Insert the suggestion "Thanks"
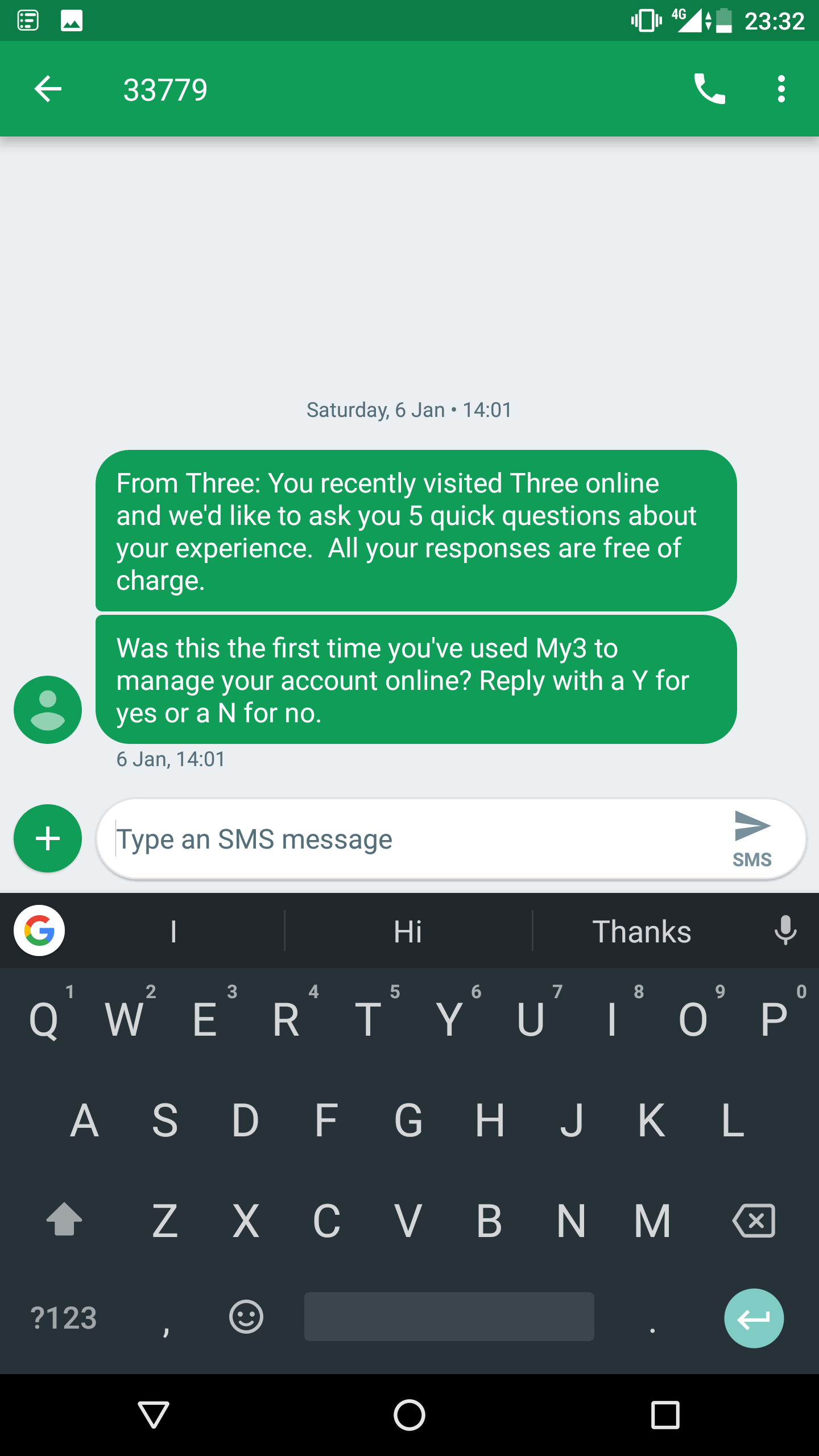Screen dimensions: 819x1456 642,932
